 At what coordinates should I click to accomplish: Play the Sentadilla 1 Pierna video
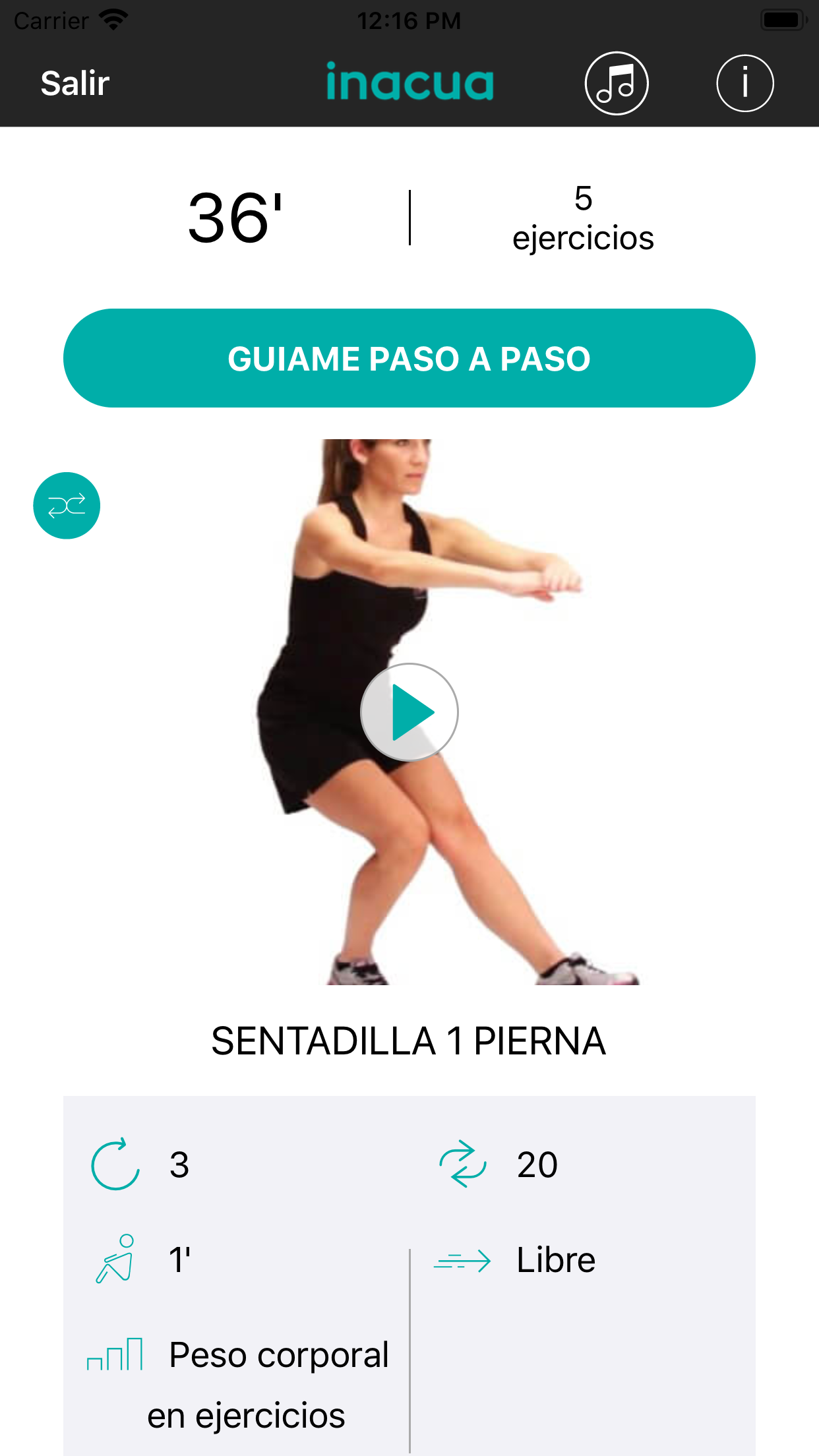click(x=409, y=712)
